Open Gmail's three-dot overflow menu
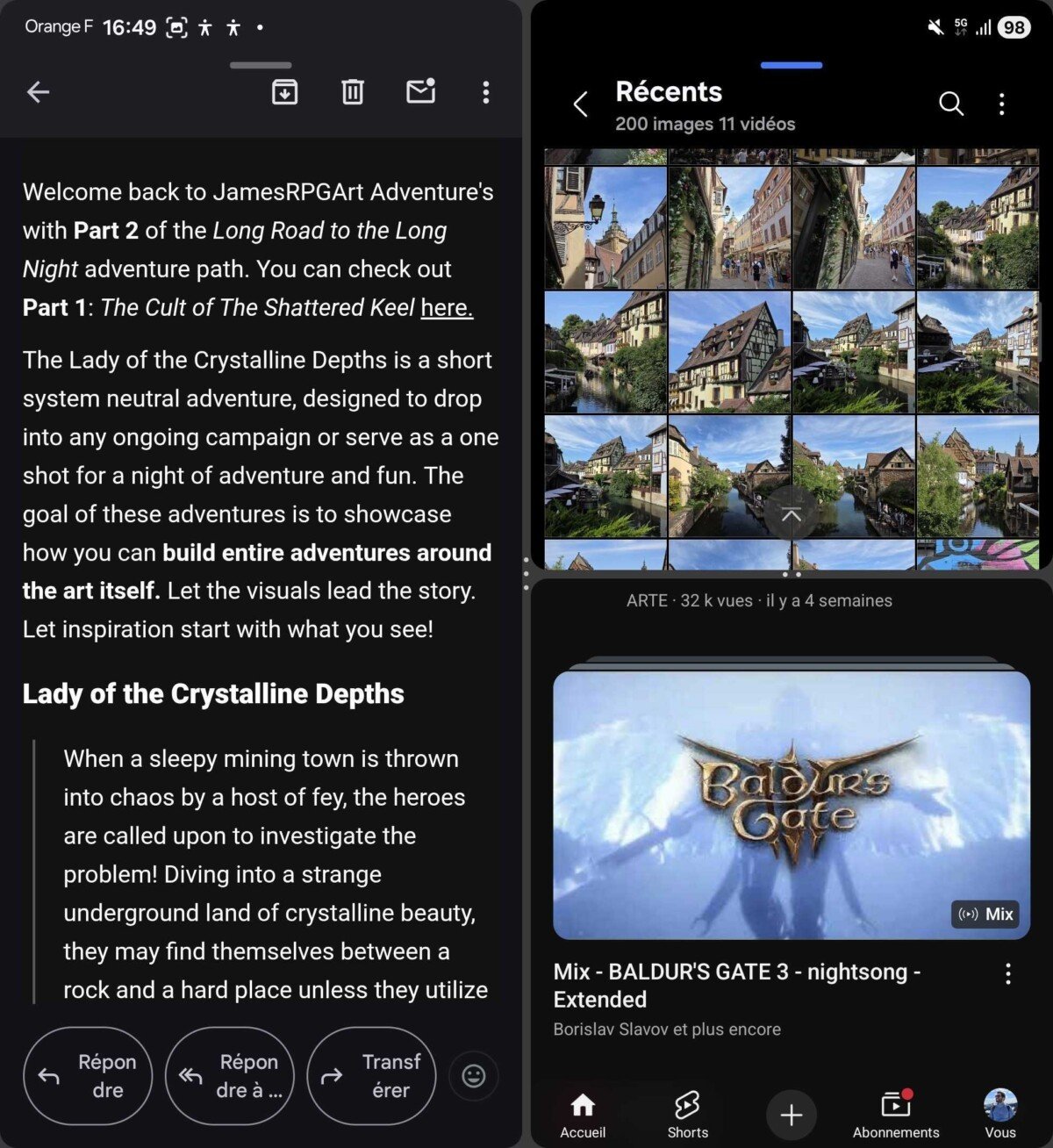Viewport: 1053px width, 1148px height. coord(485,92)
